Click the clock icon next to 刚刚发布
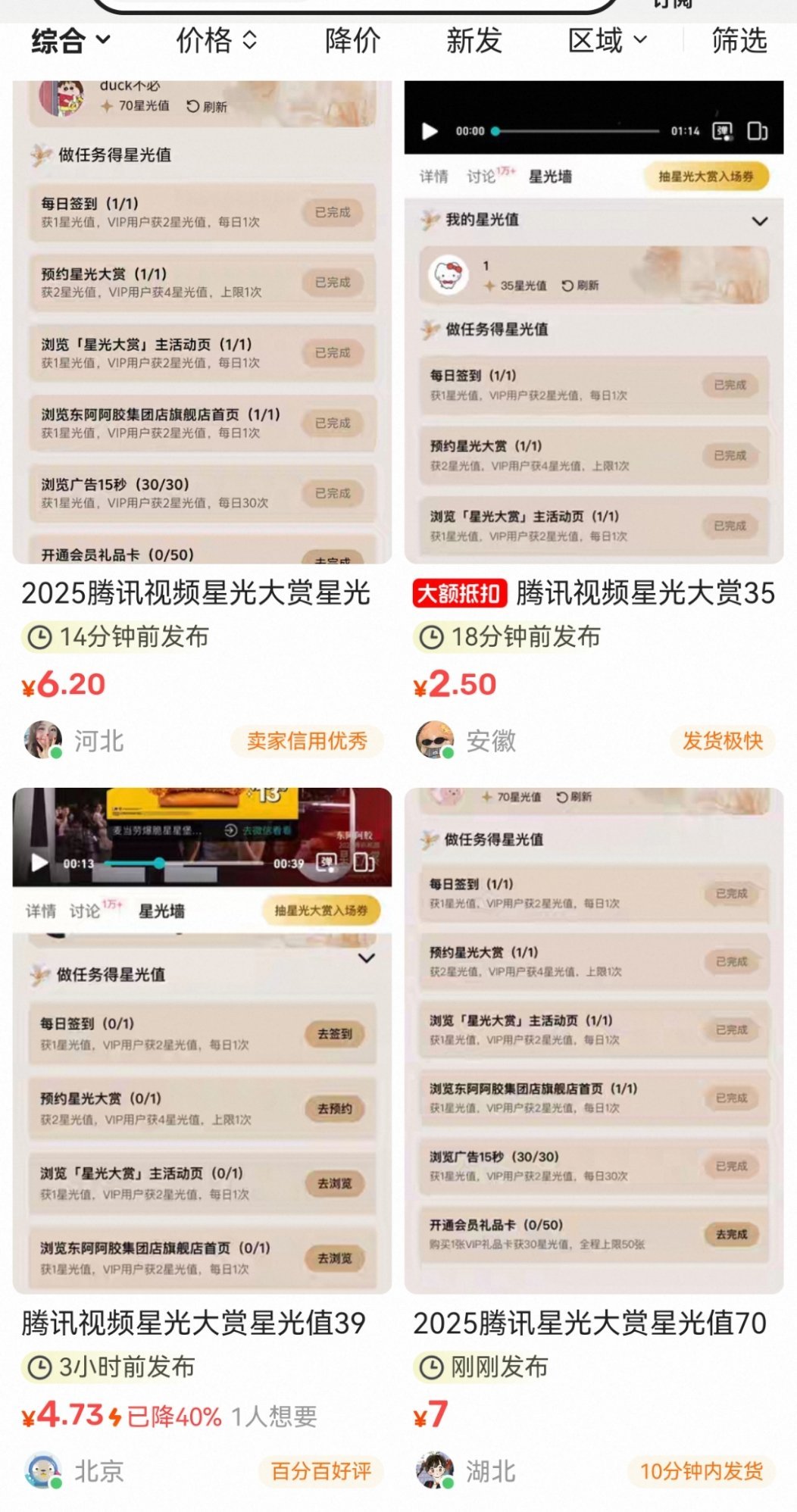797x1512 pixels. click(430, 1368)
